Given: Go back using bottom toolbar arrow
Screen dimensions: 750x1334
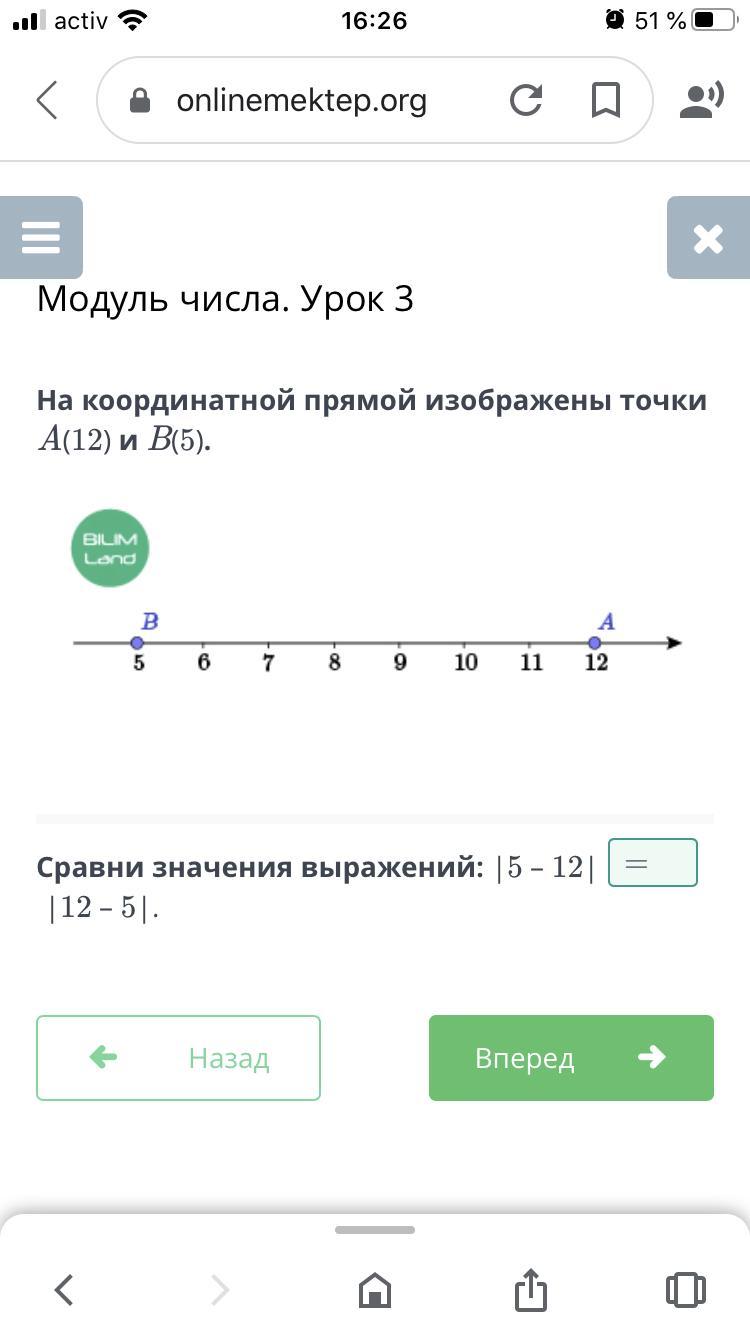Looking at the screenshot, I should coord(64,1290).
